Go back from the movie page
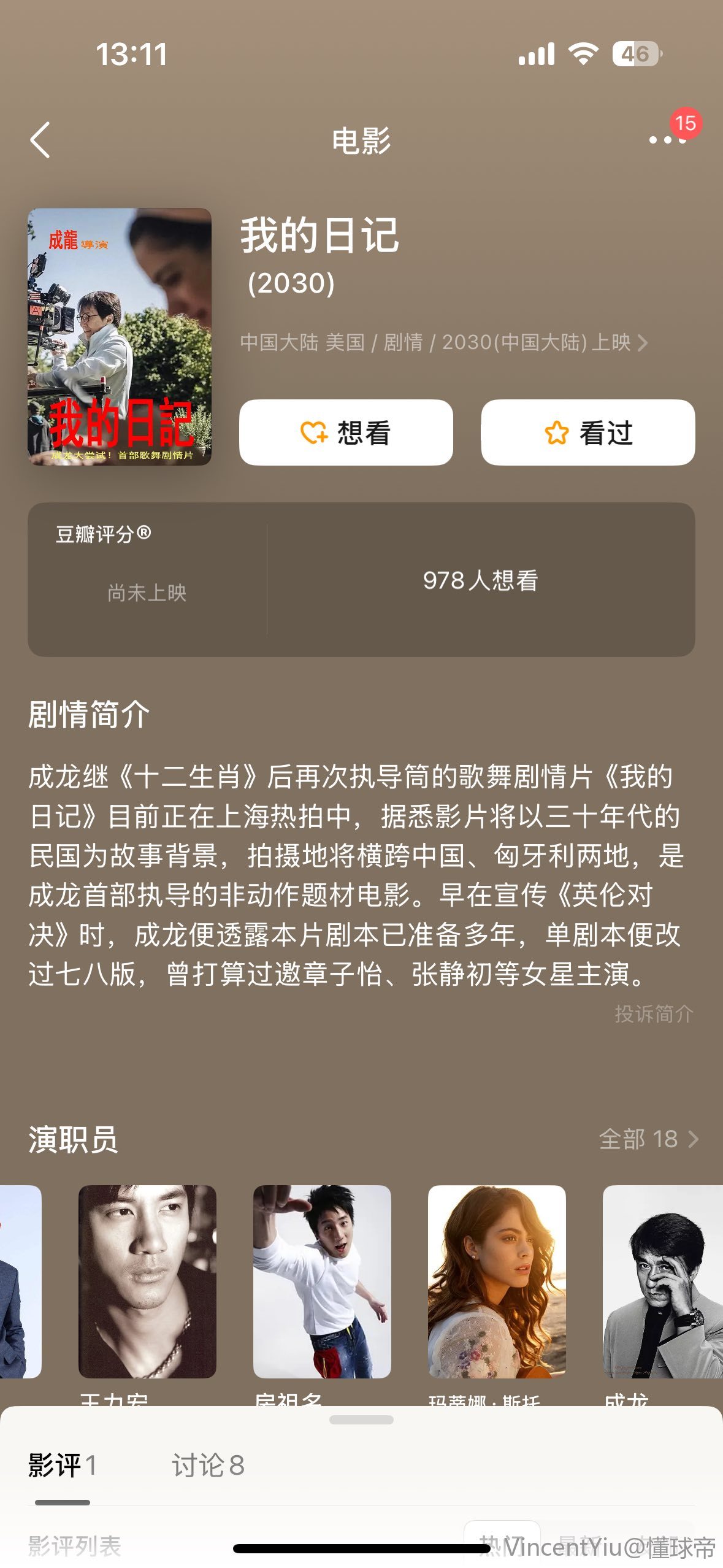Image resolution: width=723 pixels, height=1568 pixels. coord(40,140)
